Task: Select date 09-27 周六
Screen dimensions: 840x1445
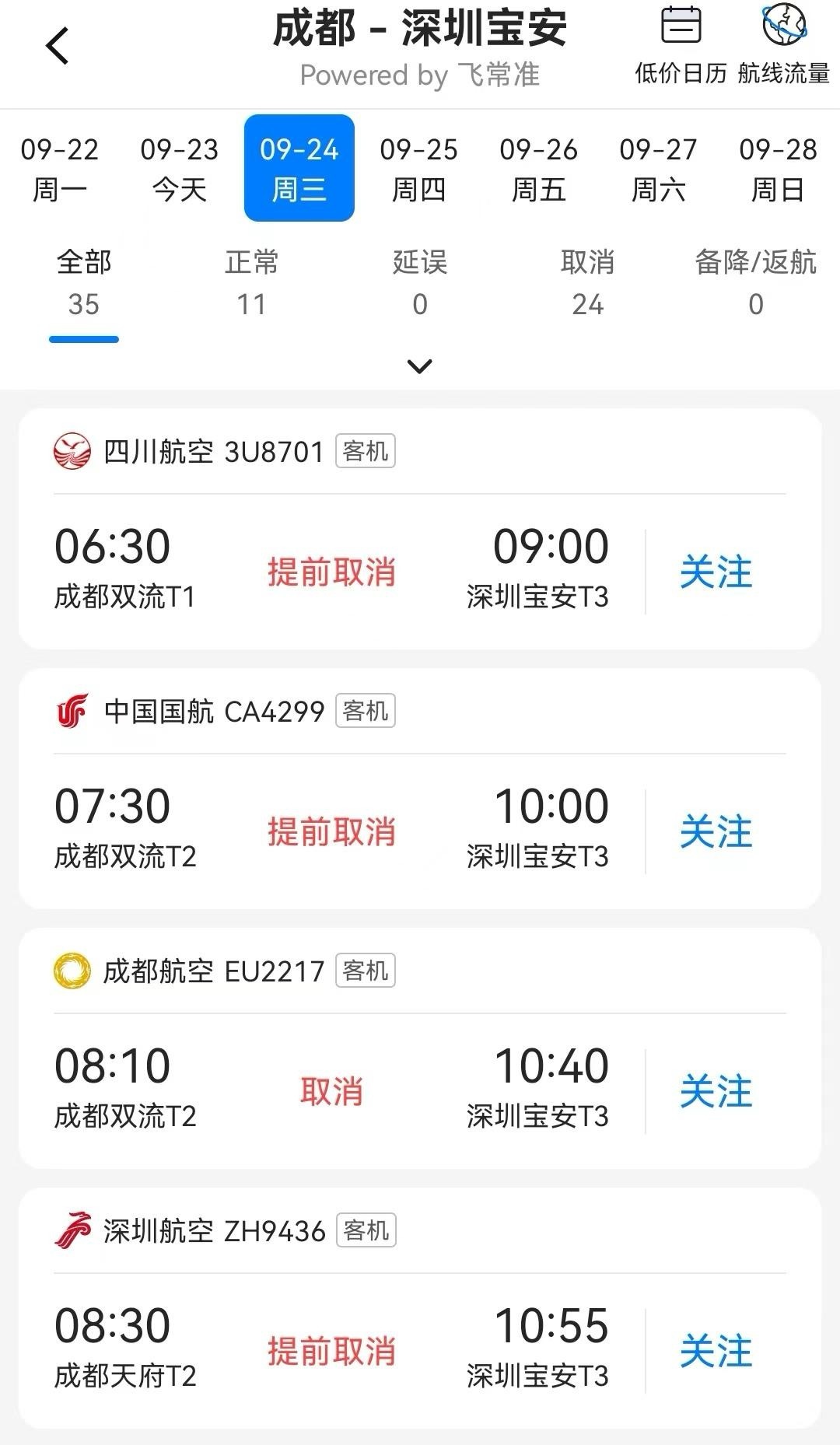Action: point(659,168)
